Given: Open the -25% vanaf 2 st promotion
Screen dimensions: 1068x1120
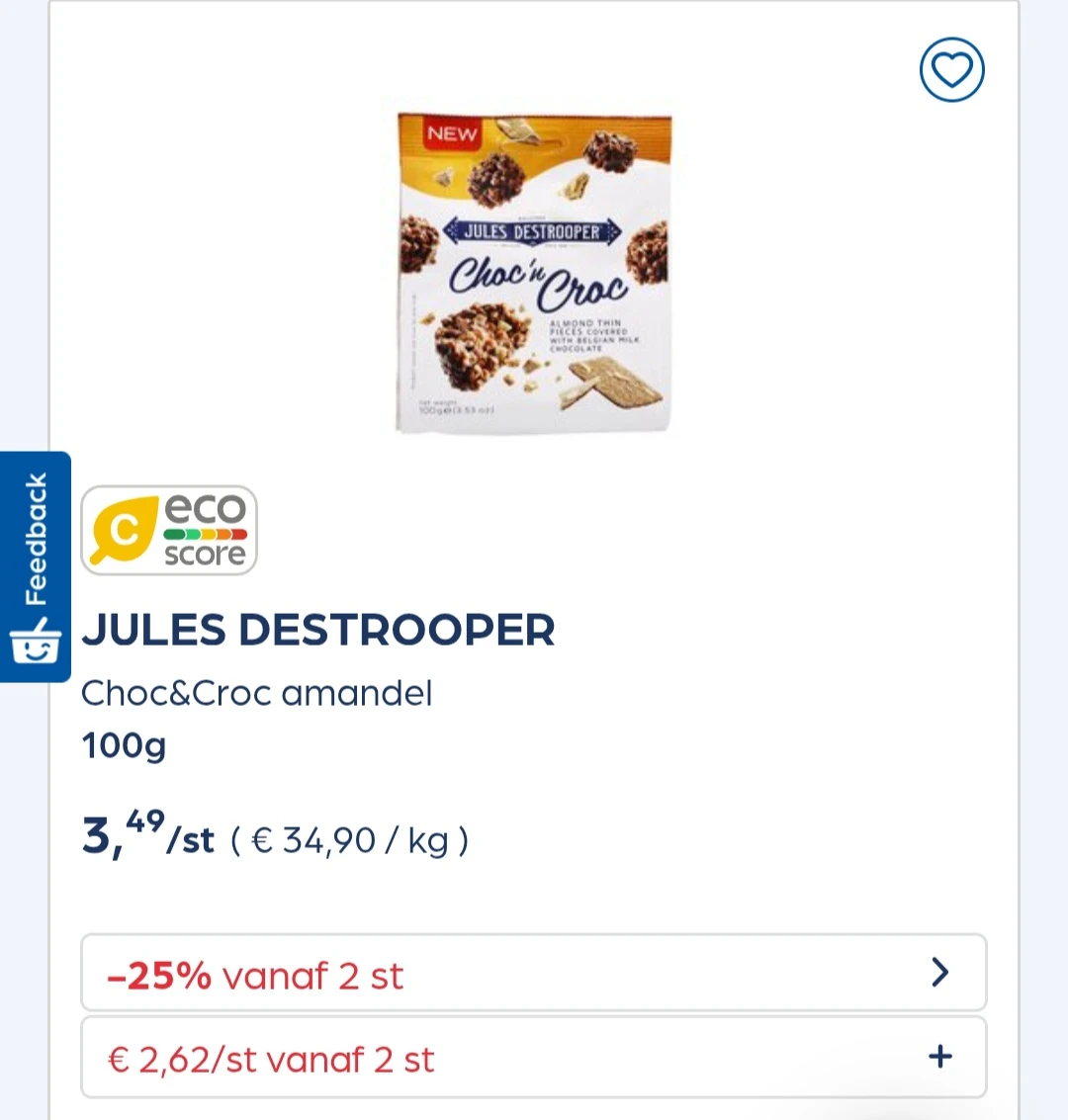Looking at the screenshot, I should click(533, 974).
